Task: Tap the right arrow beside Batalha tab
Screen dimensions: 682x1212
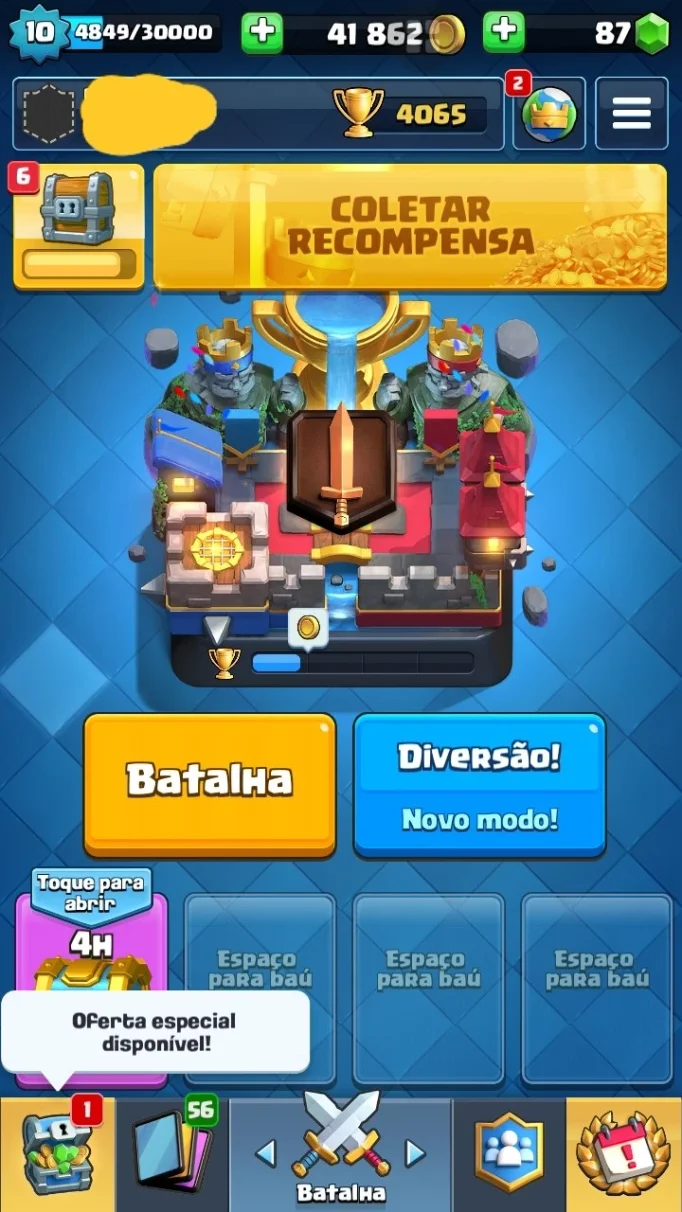Action: (415, 1153)
